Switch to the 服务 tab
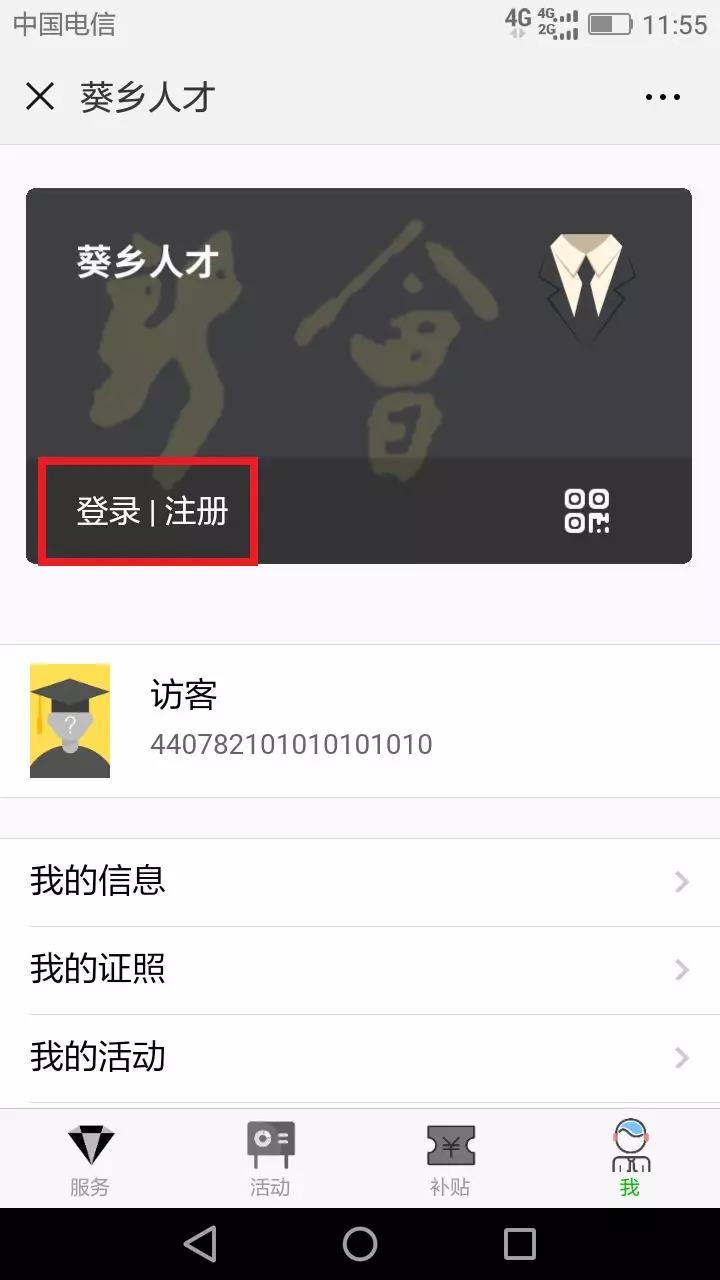This screenshot has width=720, height=1280. point(90,1158)
